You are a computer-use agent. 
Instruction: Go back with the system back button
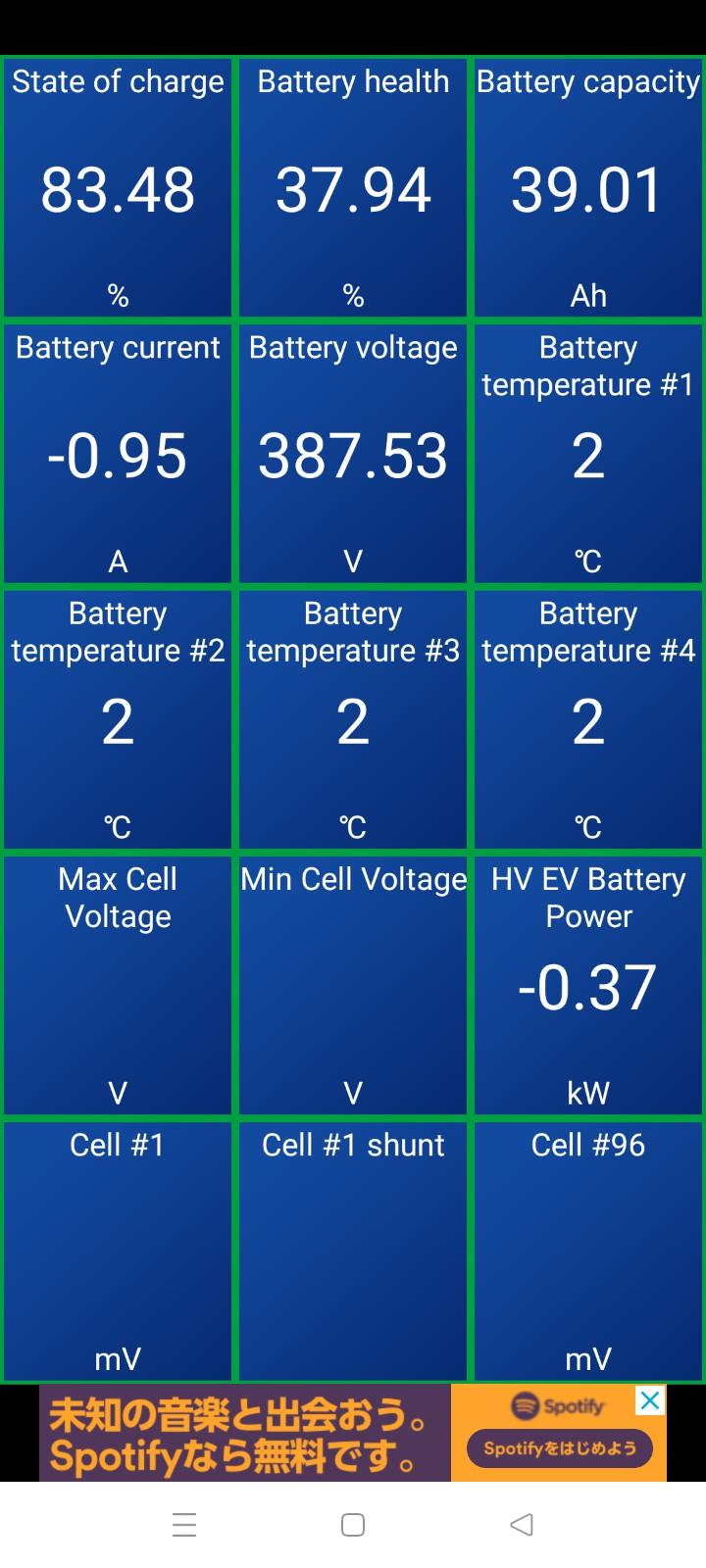(522, 1524)
